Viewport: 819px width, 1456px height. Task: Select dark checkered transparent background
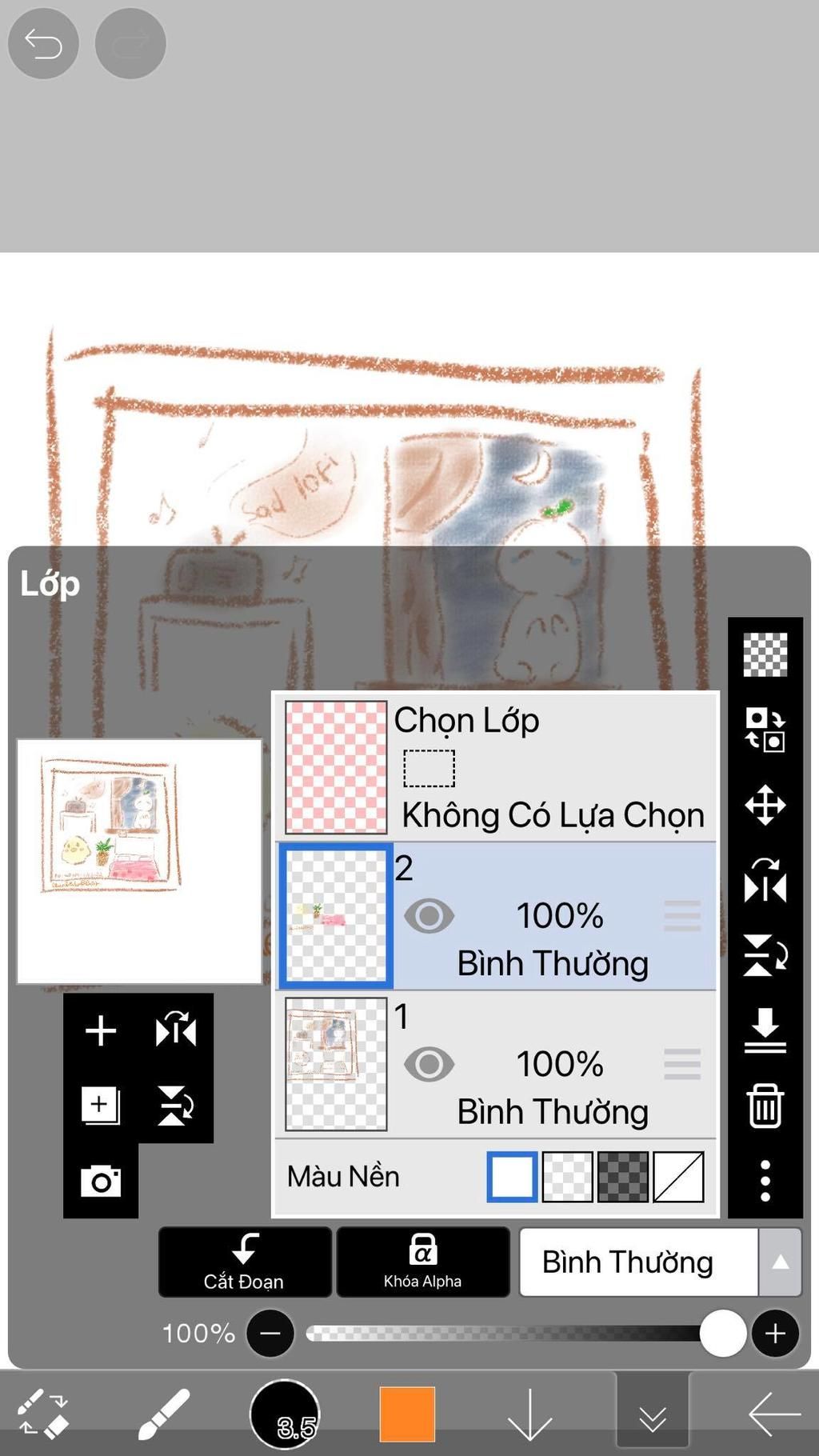coord(622,1176)
